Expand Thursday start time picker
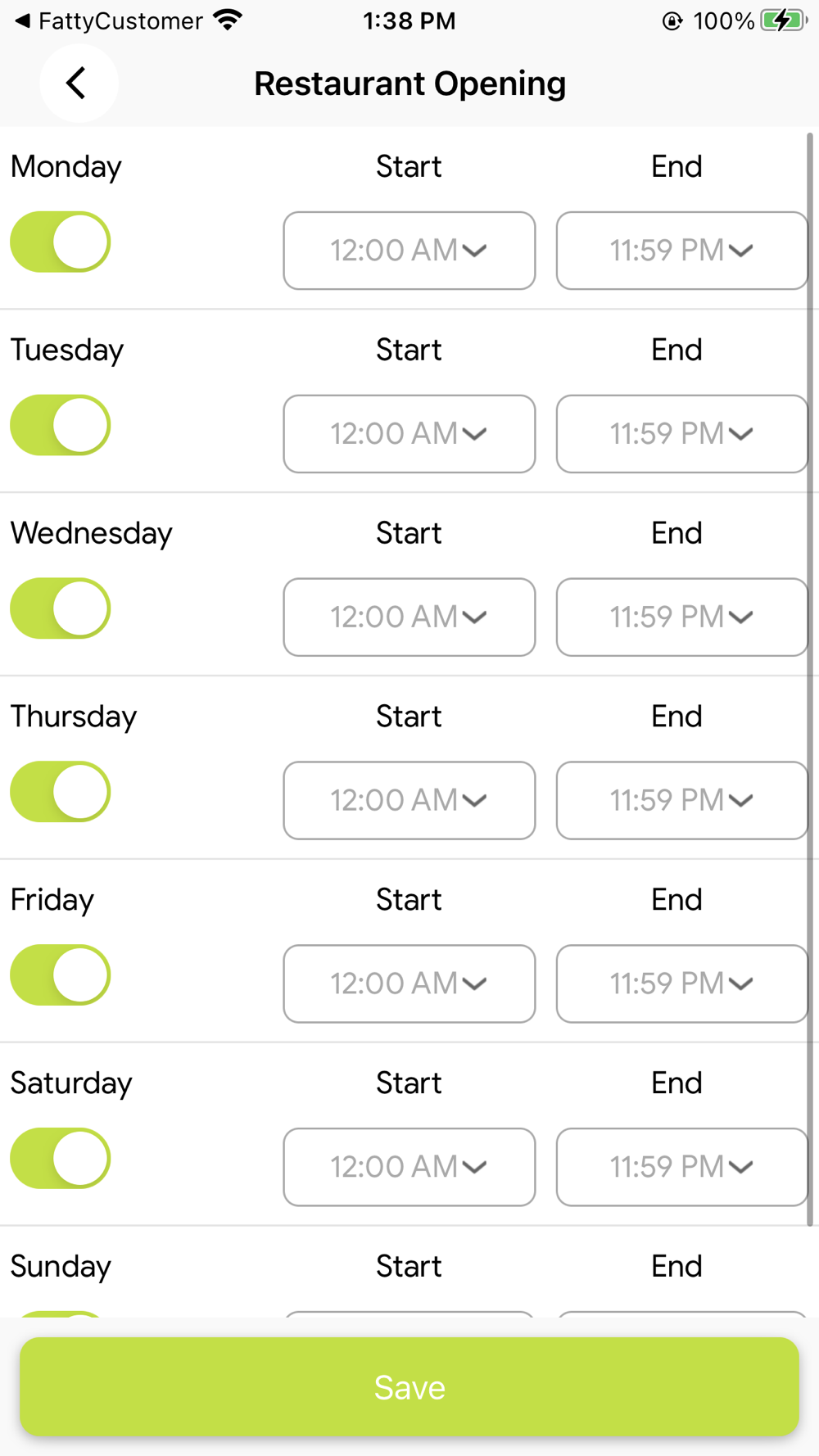The image size is (819, 1456). pos(409,801)
